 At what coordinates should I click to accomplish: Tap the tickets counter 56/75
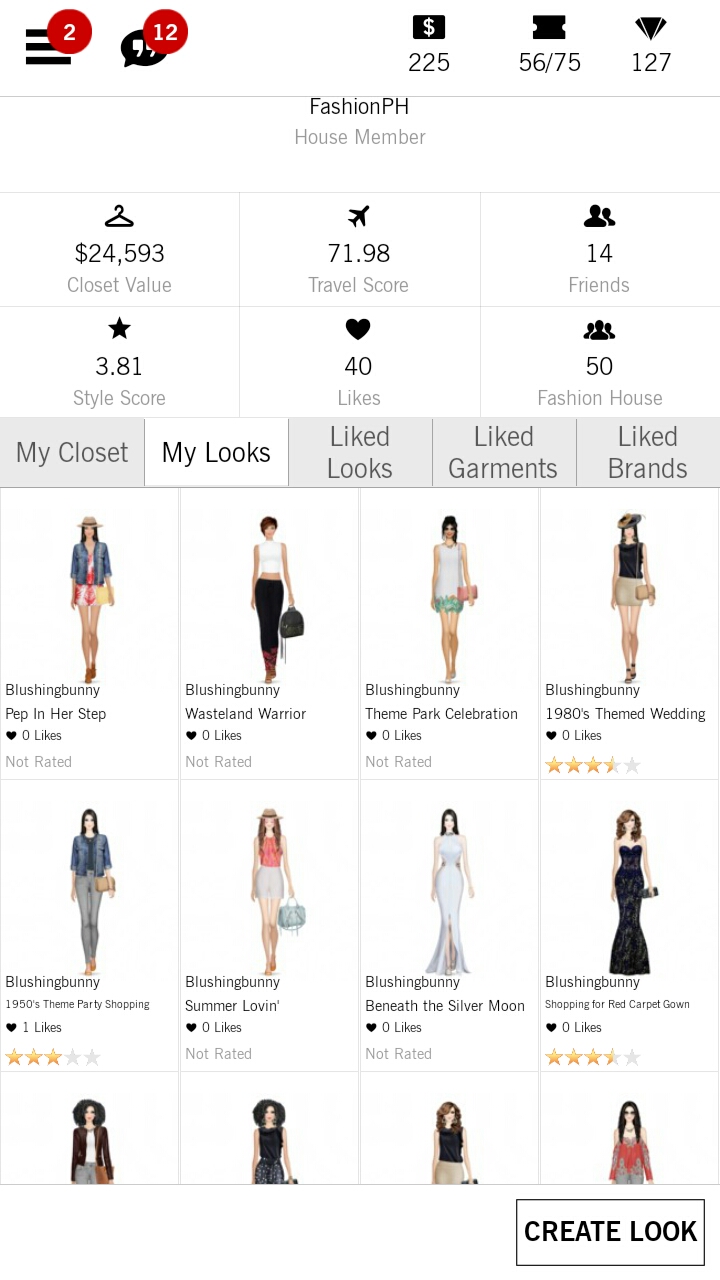pyautogui.click(x=549, y=46)
